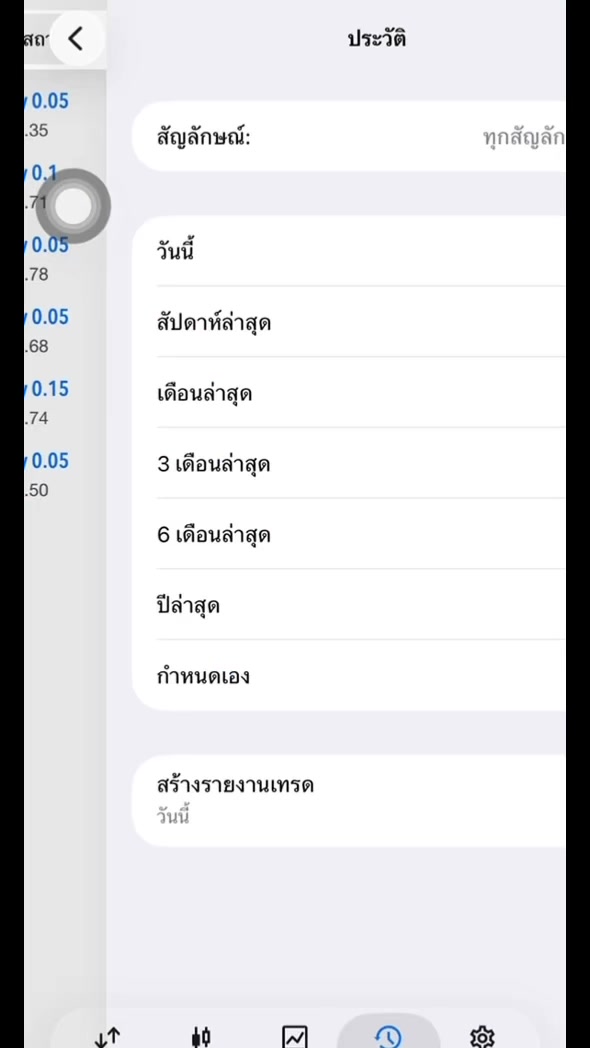Pick the 6 เดือนล่าสุด option
This screenshot has width=590, height=1048.
[x=349, y=535]
